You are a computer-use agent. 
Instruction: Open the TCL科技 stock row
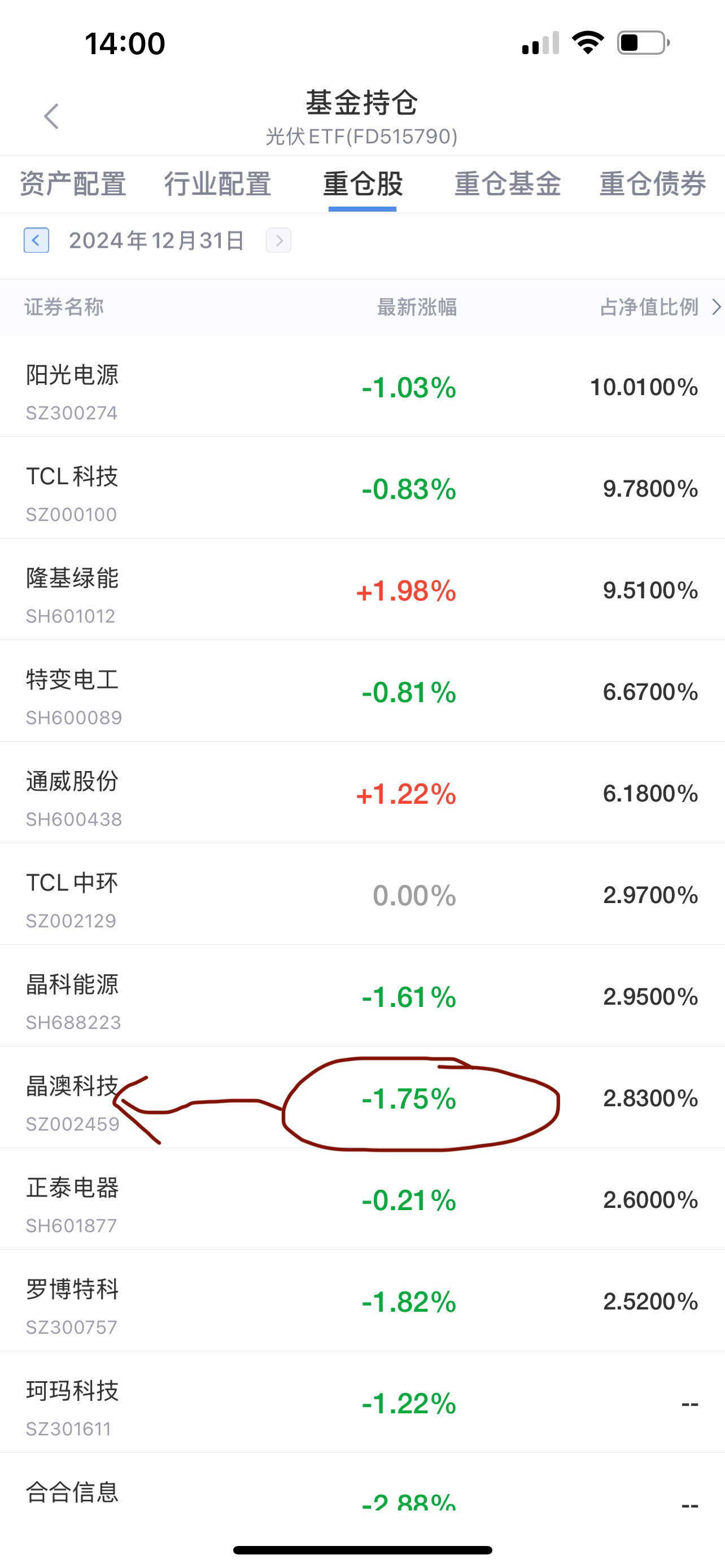point(362,488)
